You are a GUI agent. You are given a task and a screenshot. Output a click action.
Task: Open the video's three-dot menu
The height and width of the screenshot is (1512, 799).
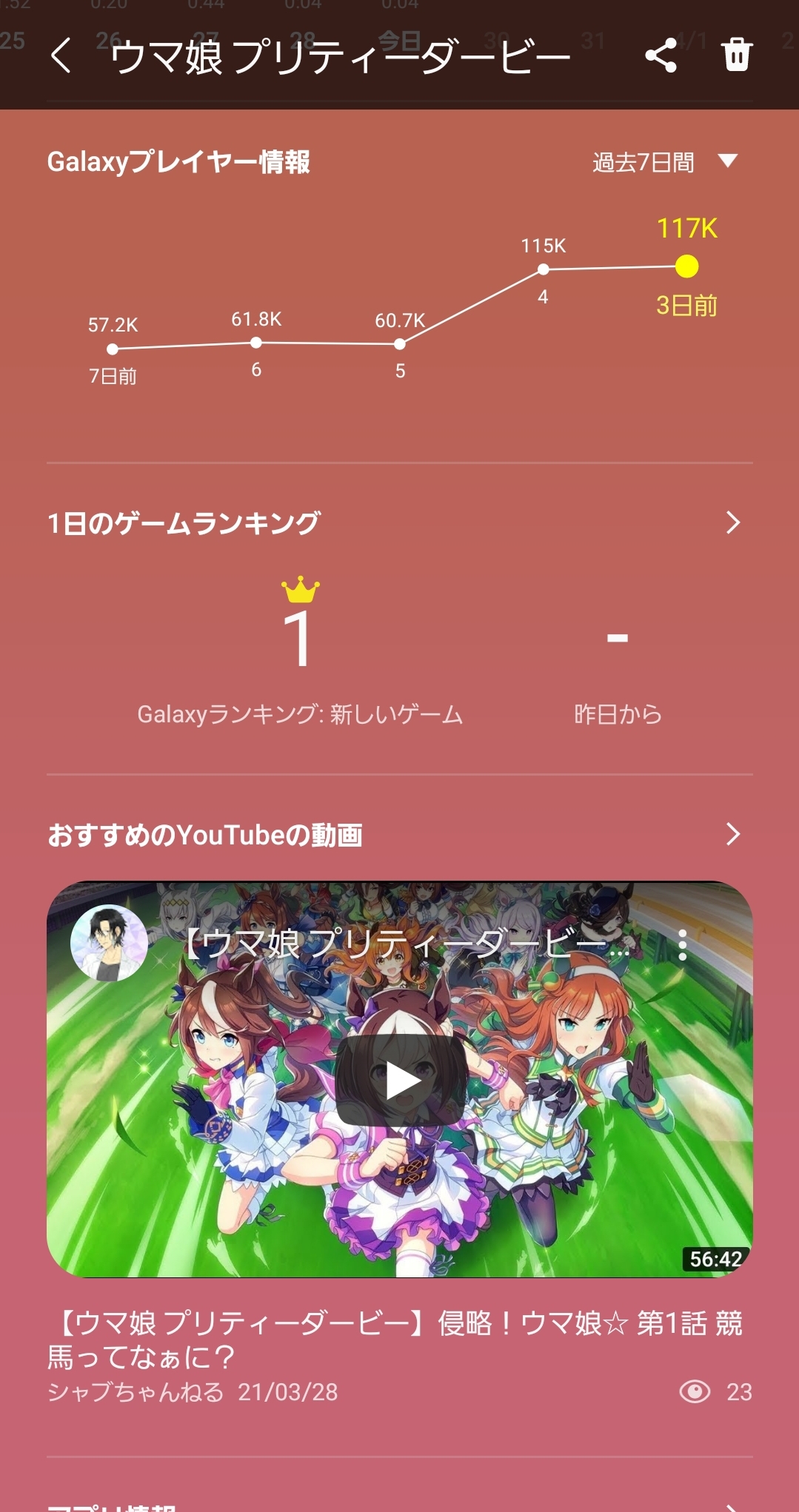click(682, 945)
